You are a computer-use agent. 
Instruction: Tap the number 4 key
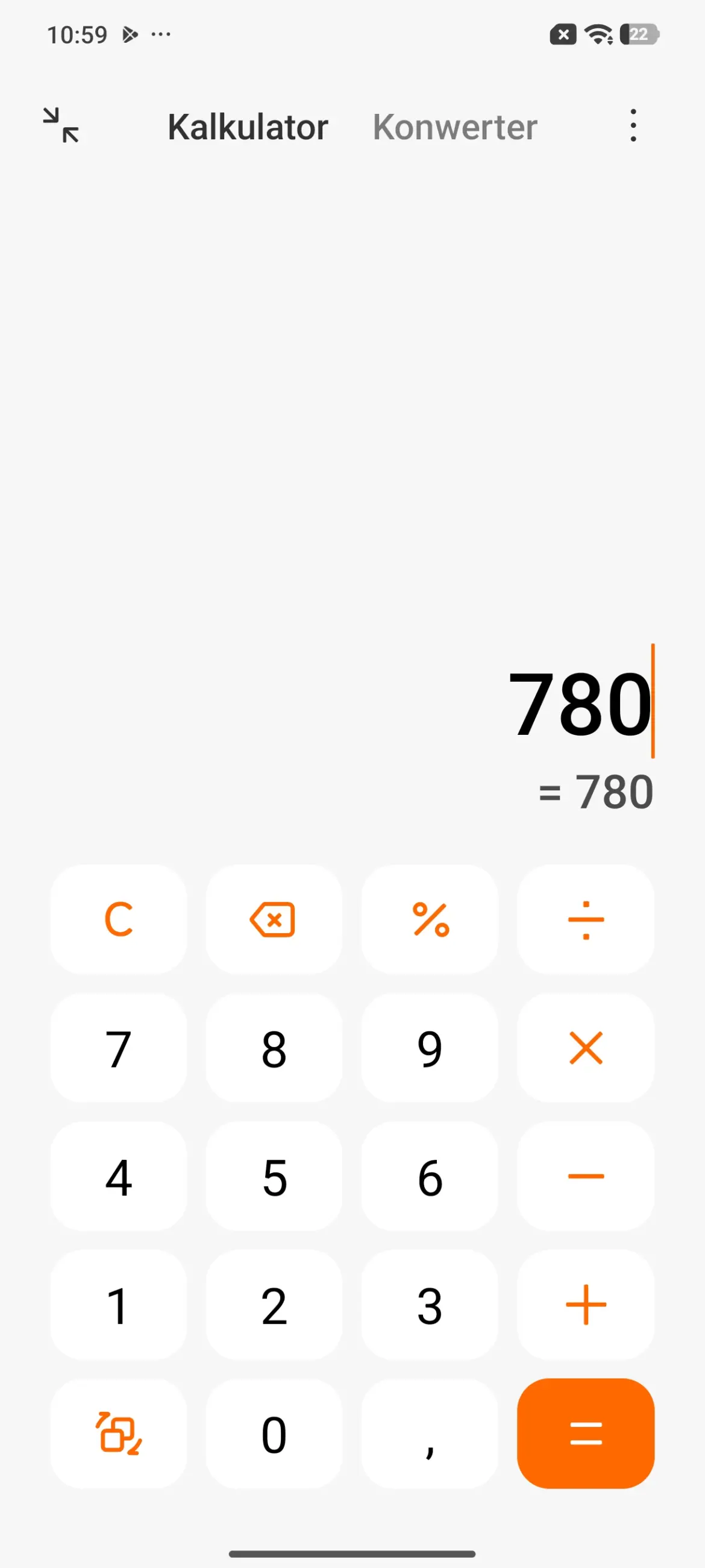point(119,1177)
